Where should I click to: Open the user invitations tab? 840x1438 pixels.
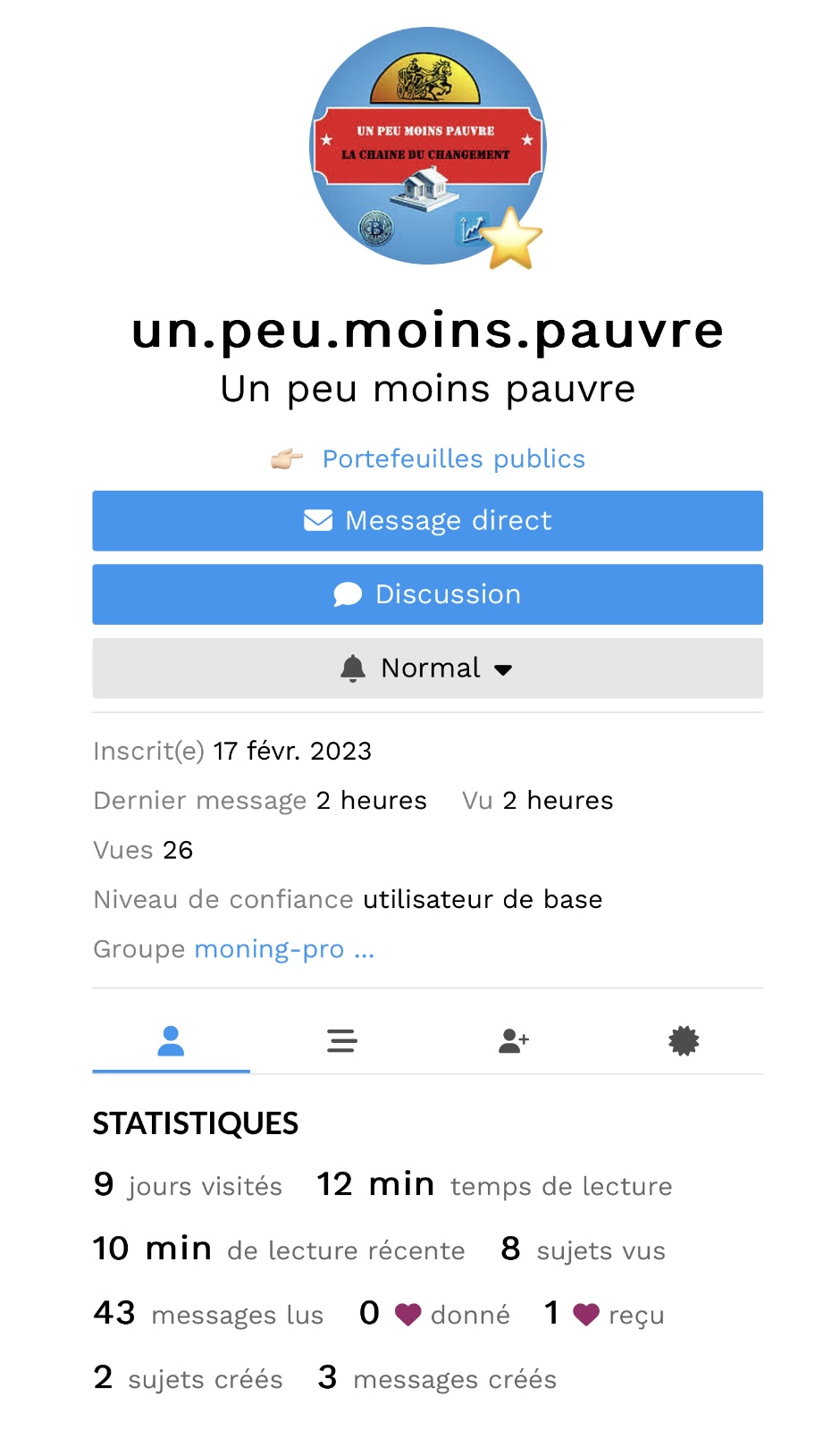[514, 1040]
